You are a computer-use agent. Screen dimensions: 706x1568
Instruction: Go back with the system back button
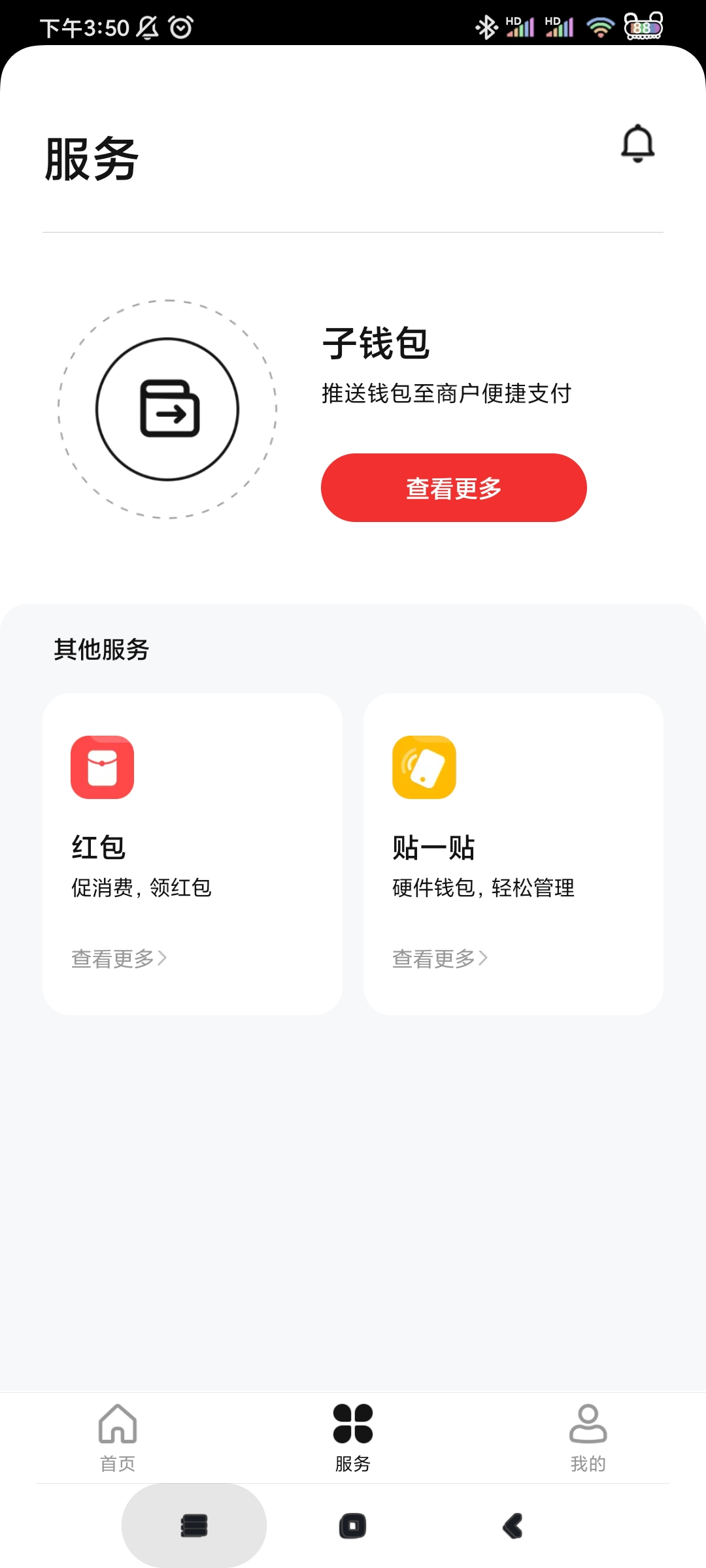pyautogui.click(x=513, y=1526)
